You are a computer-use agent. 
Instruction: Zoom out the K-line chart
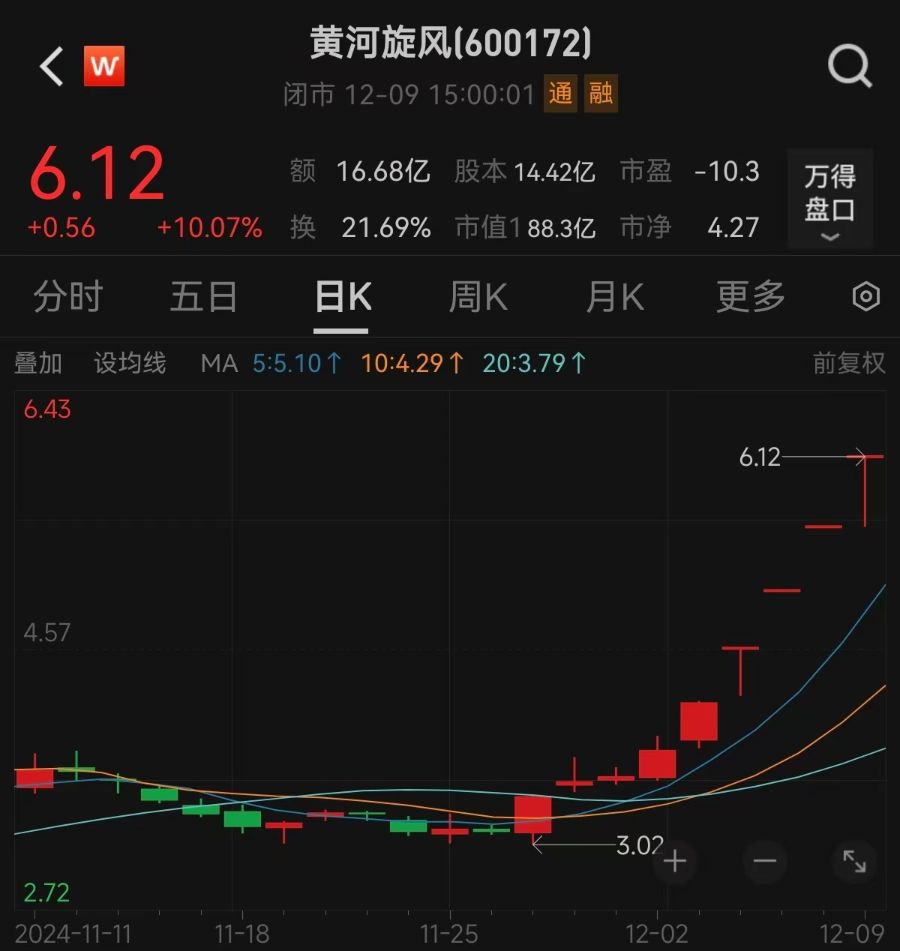(765, 861)
